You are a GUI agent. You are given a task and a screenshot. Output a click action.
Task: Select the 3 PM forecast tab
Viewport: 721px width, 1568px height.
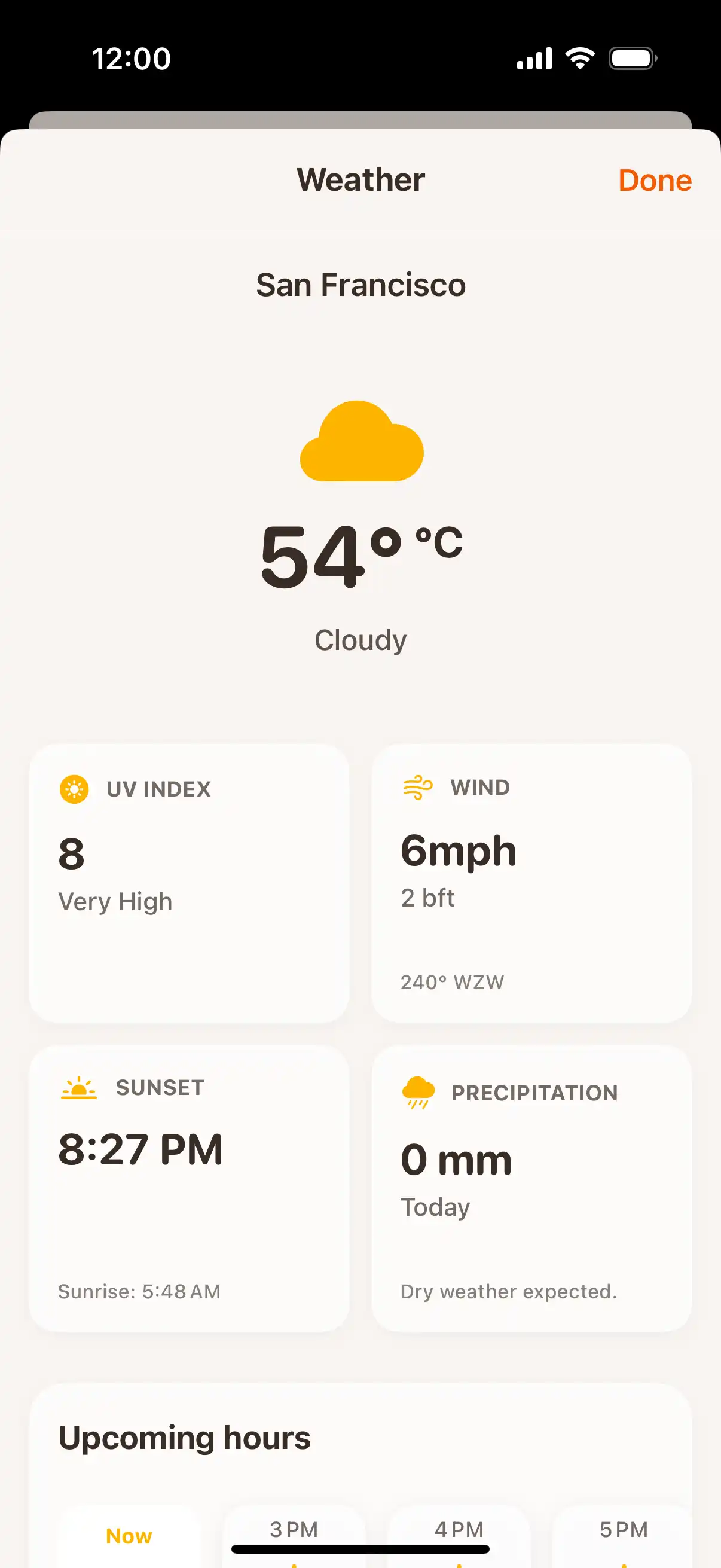[x=294, y=1529]
